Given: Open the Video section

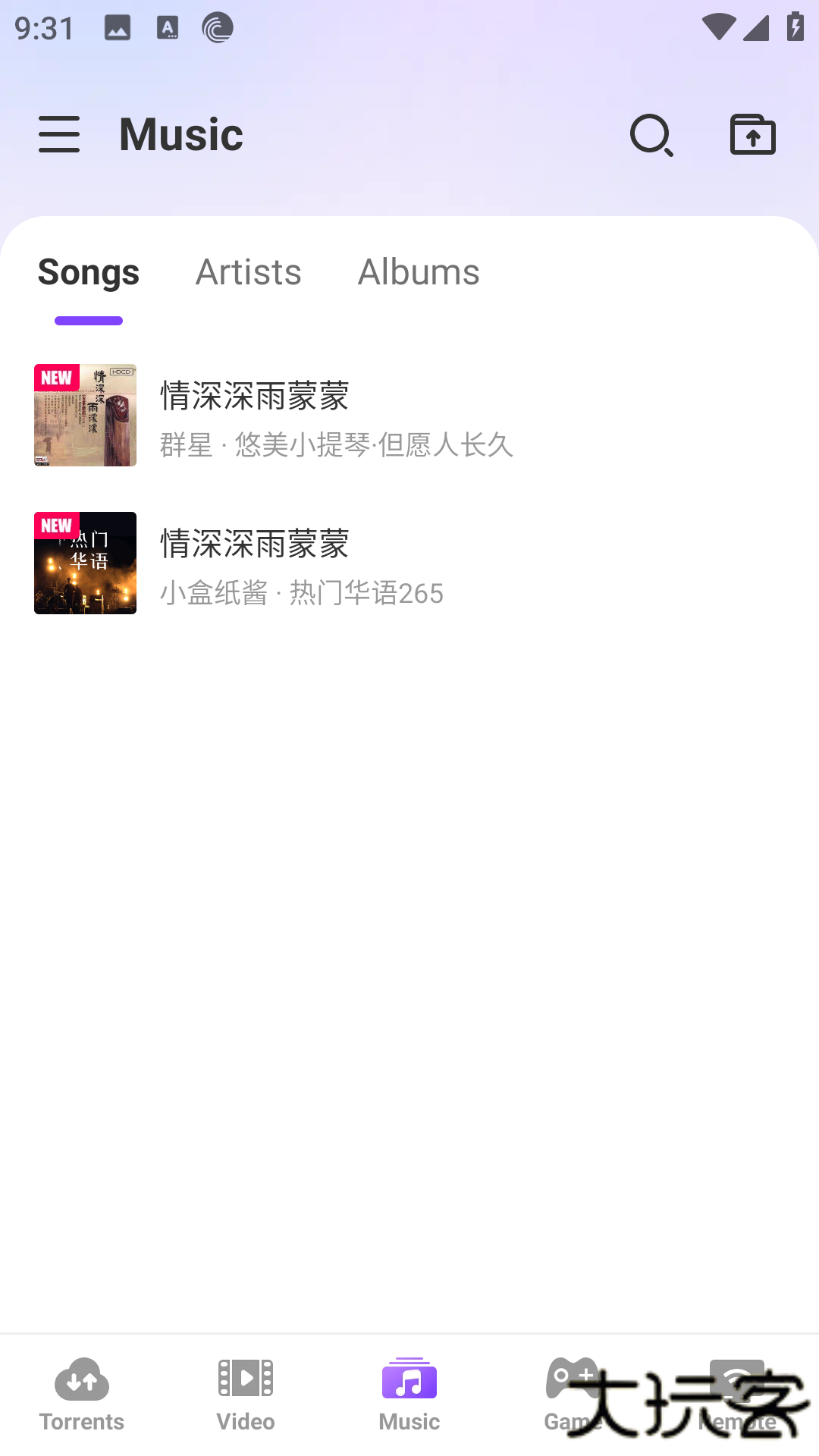Looking at the screenshot, I should (x=246, y=1394).
